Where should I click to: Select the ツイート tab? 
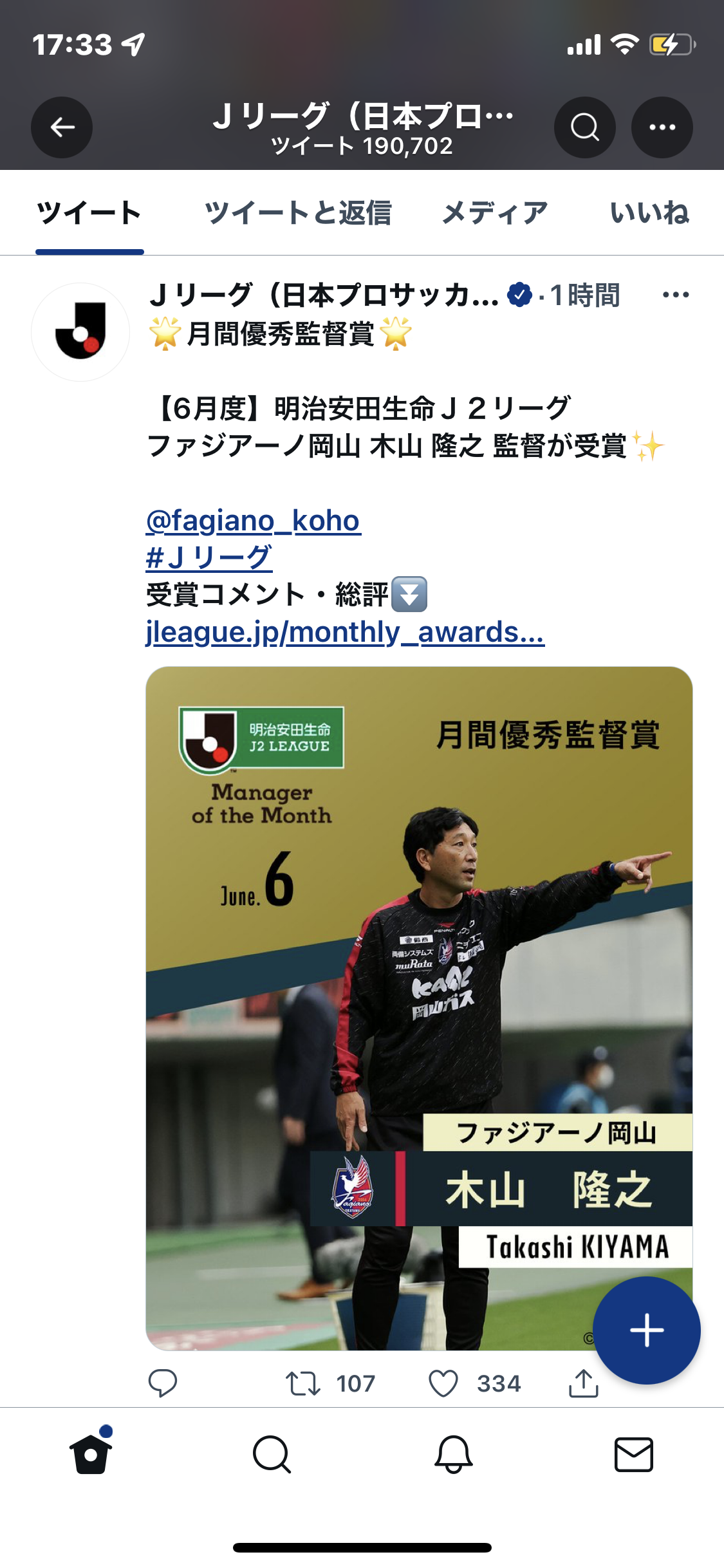(89, 213)
